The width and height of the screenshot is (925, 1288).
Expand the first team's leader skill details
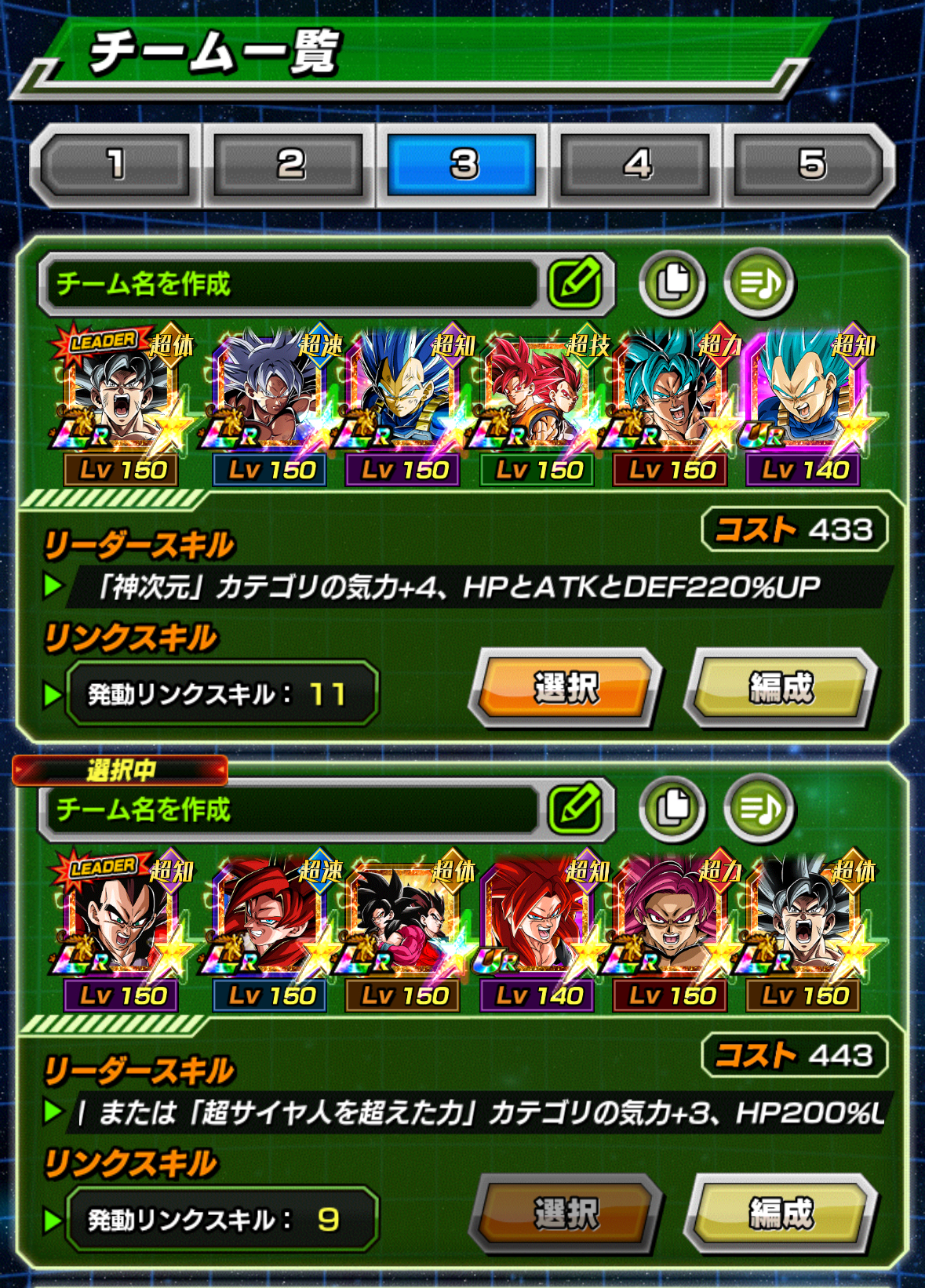pyautogui.click(x=471, y=587)
